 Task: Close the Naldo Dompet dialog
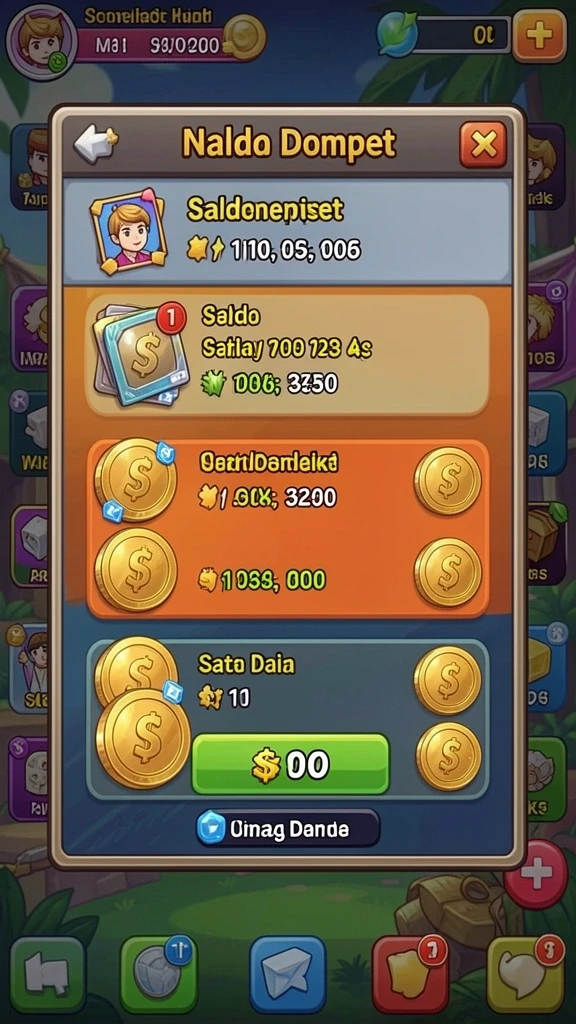[x=483, y=144]
